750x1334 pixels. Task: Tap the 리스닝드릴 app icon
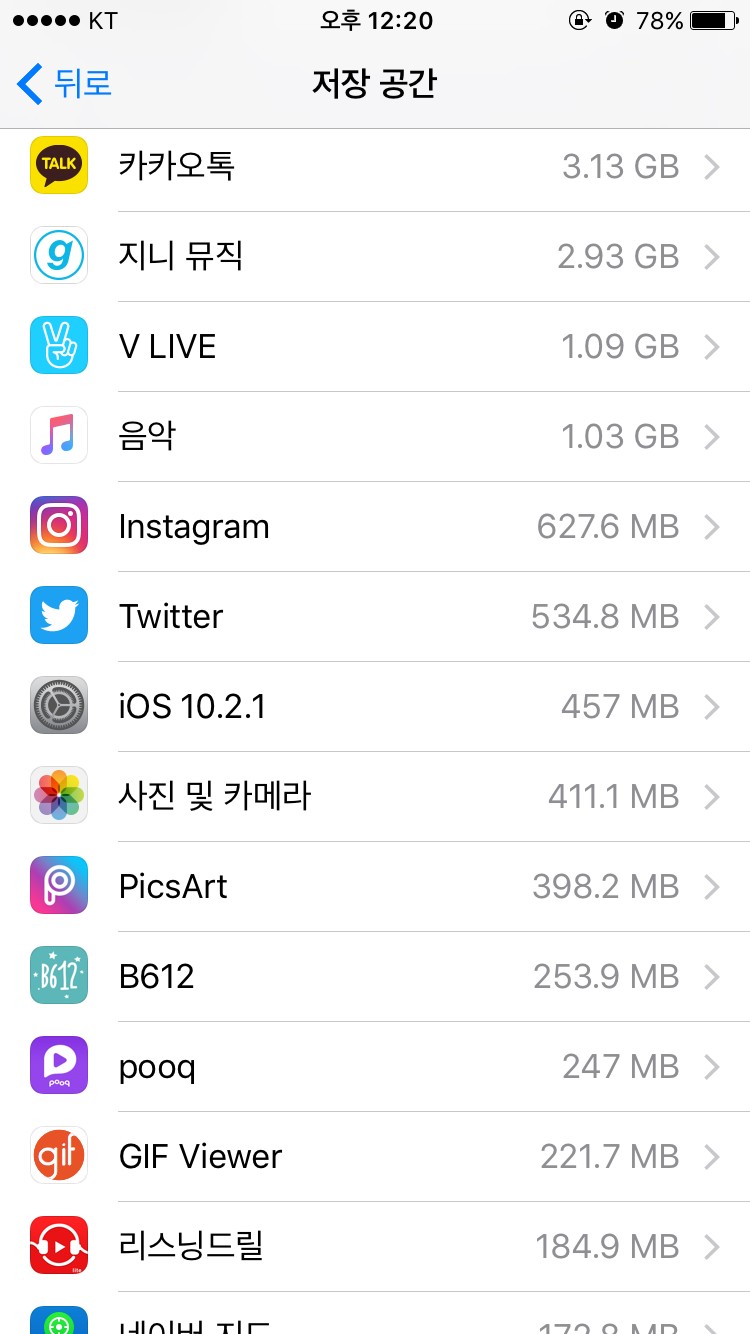click(x=58, y=1246)
